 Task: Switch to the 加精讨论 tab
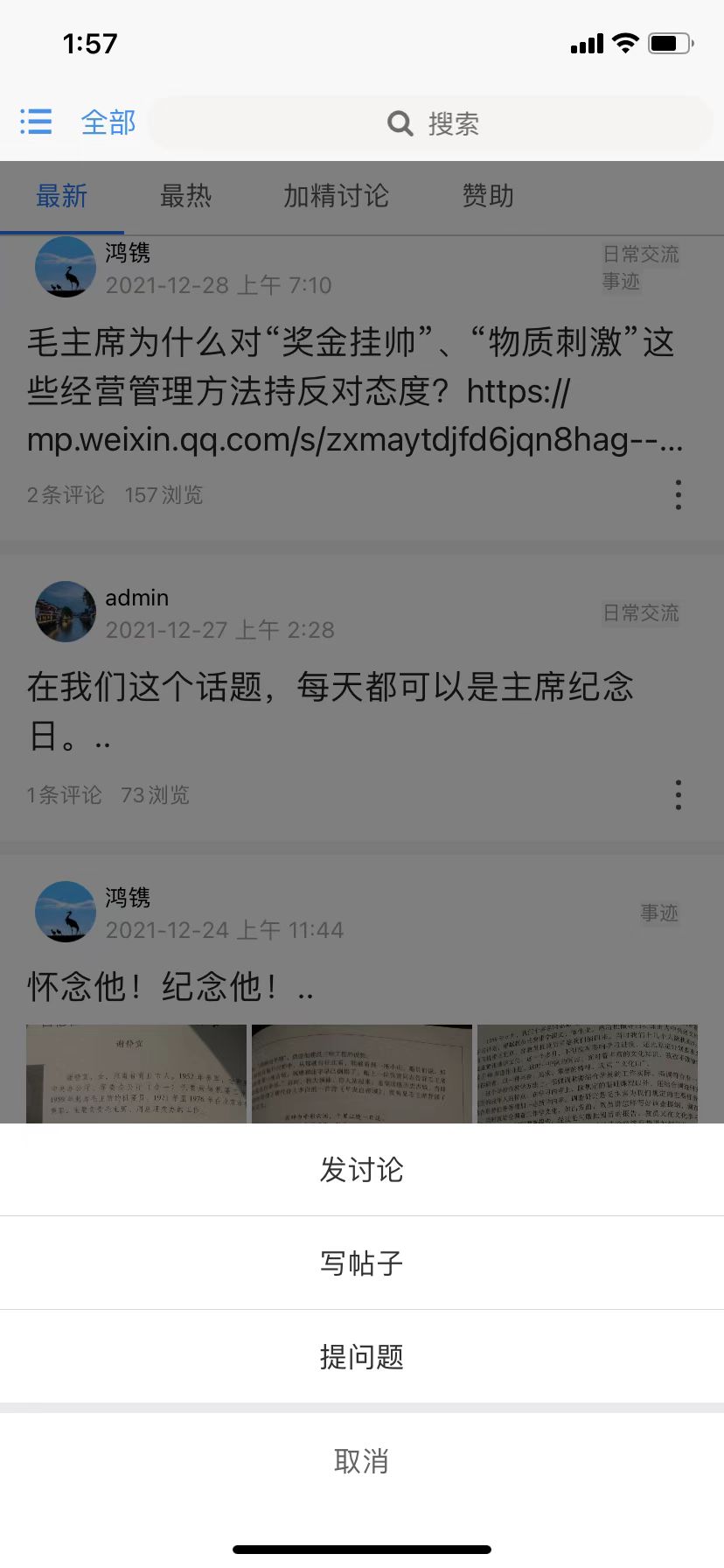[x=336, y=196]
